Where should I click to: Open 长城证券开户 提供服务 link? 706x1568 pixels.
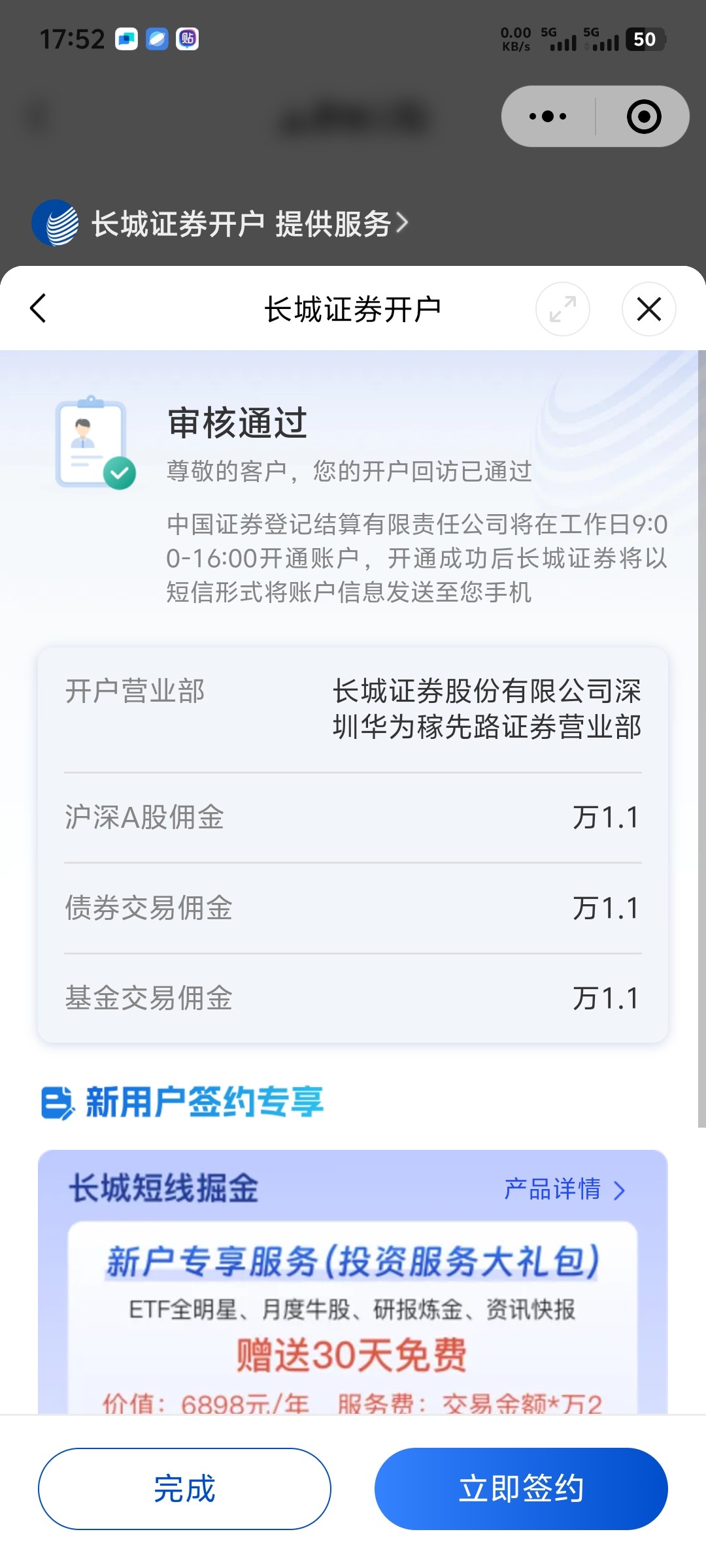221,223
